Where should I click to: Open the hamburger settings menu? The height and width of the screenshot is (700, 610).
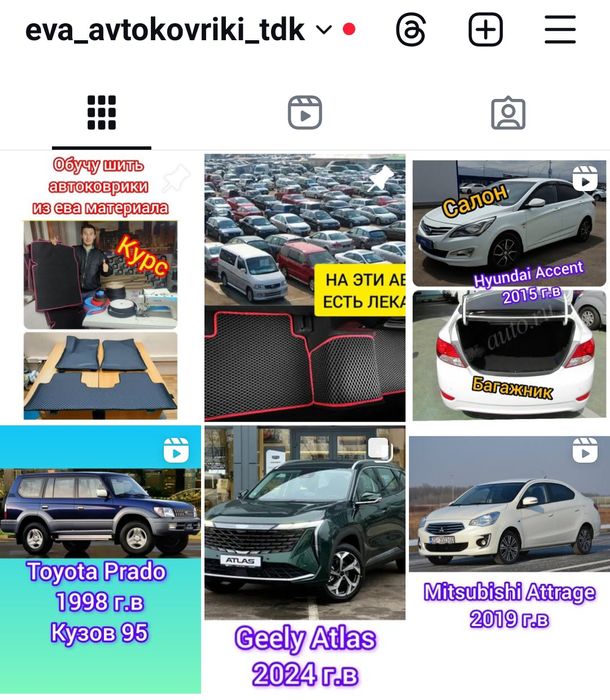tap(560, 30)
